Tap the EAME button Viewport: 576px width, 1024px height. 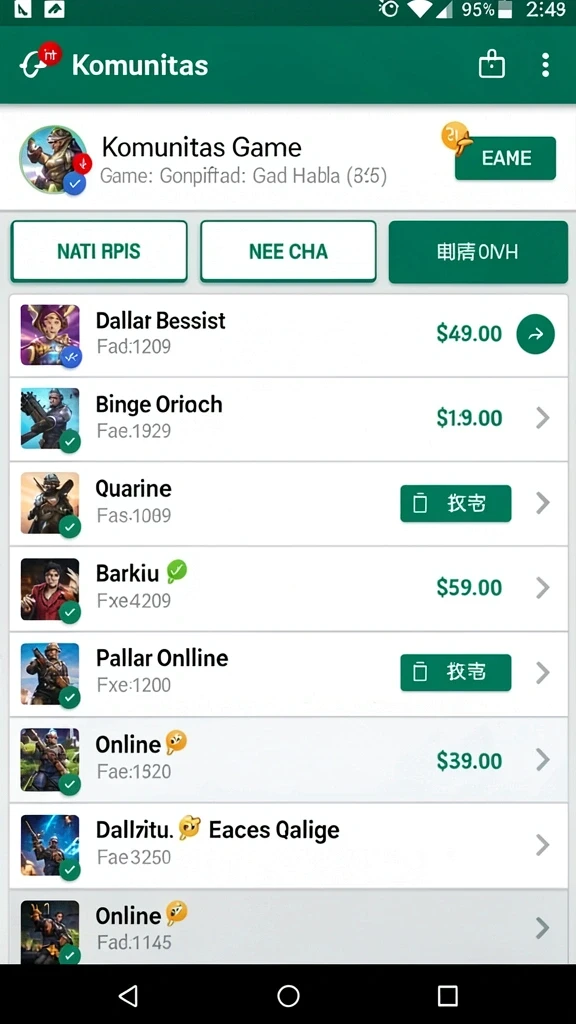[505, 158]
